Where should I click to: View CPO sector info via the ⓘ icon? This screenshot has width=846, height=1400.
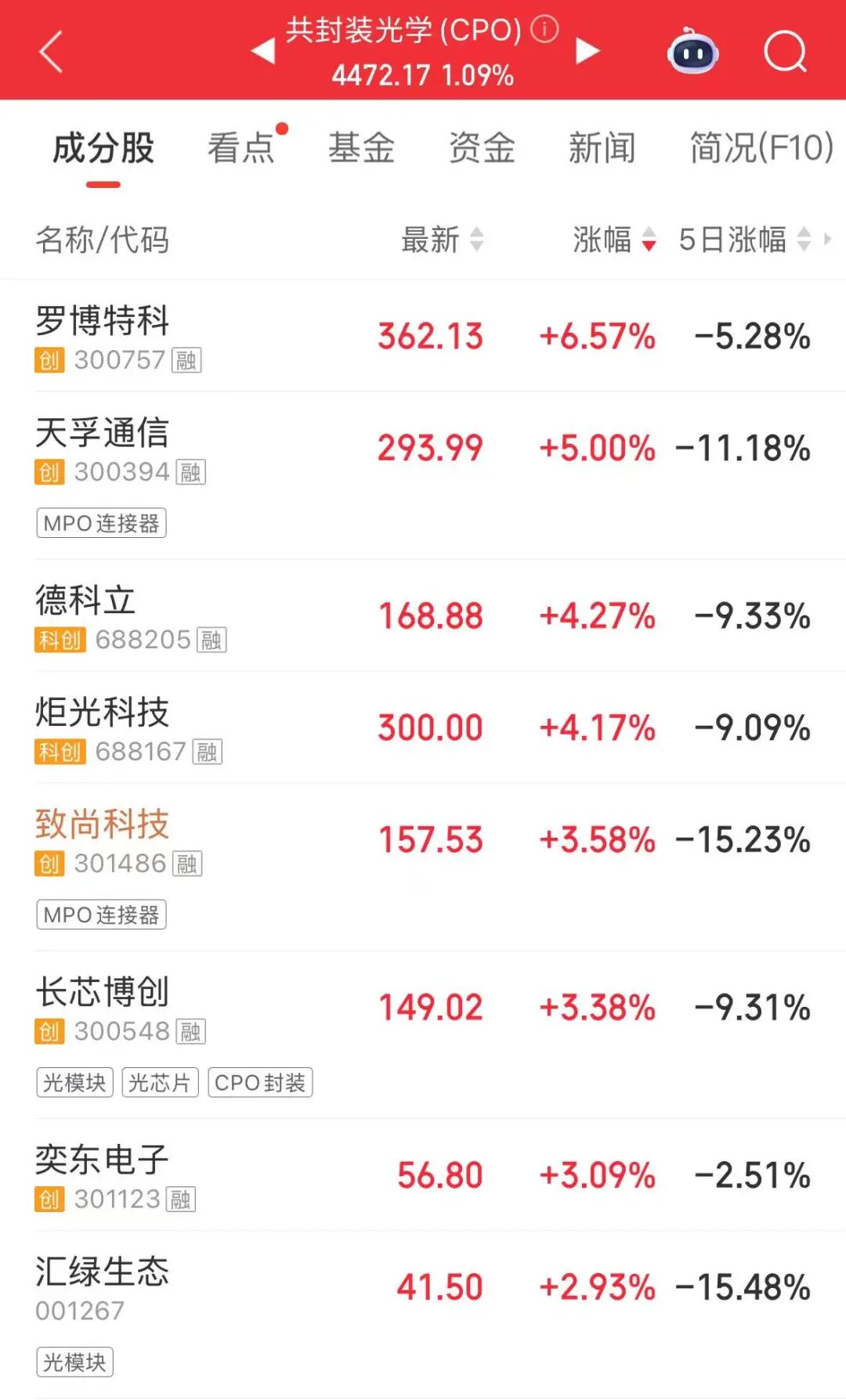pyautogui.click(x=541, y=30)
